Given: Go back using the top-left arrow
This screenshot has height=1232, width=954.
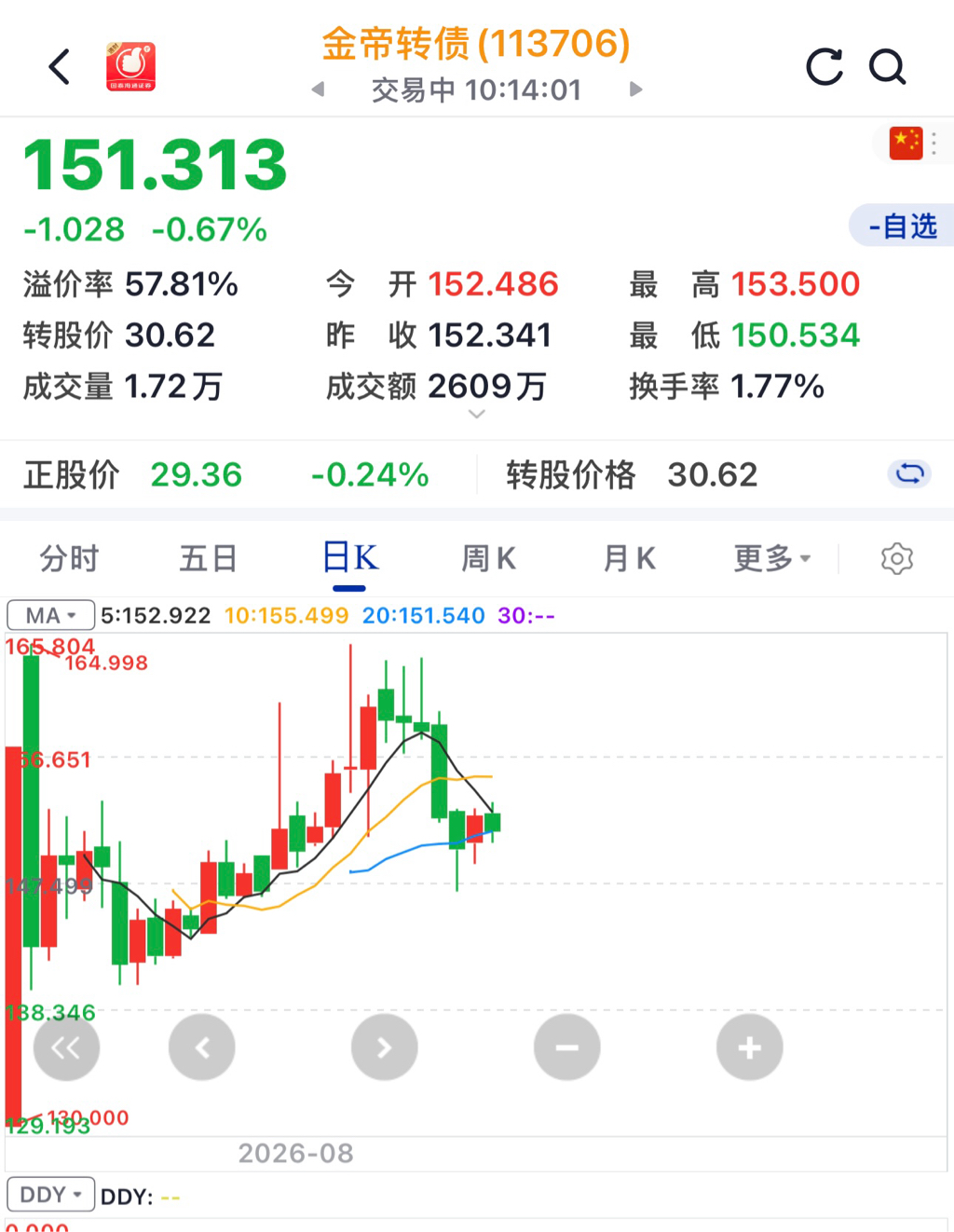Looking at the screenshot, I should pyautogui.click(x=60, y=67).
